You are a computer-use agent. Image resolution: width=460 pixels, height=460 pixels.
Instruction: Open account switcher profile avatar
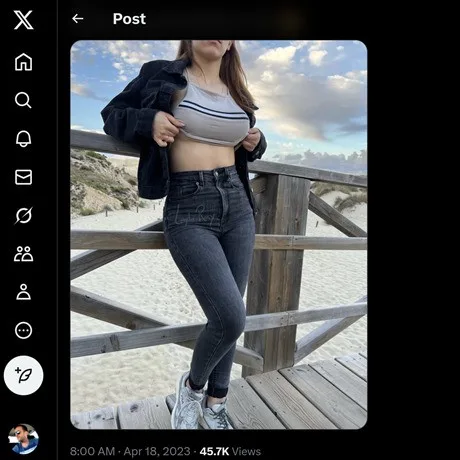tap(23, 439)
